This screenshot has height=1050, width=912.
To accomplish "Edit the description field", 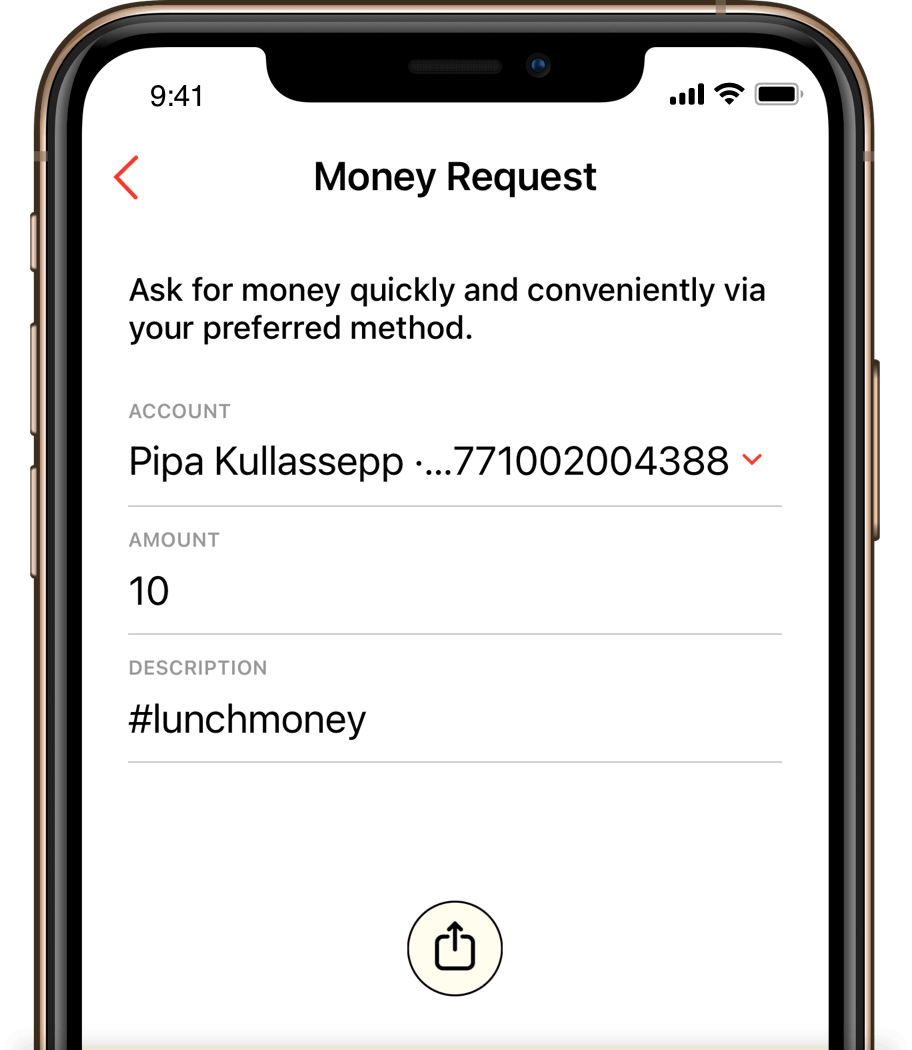I will 454,719.
